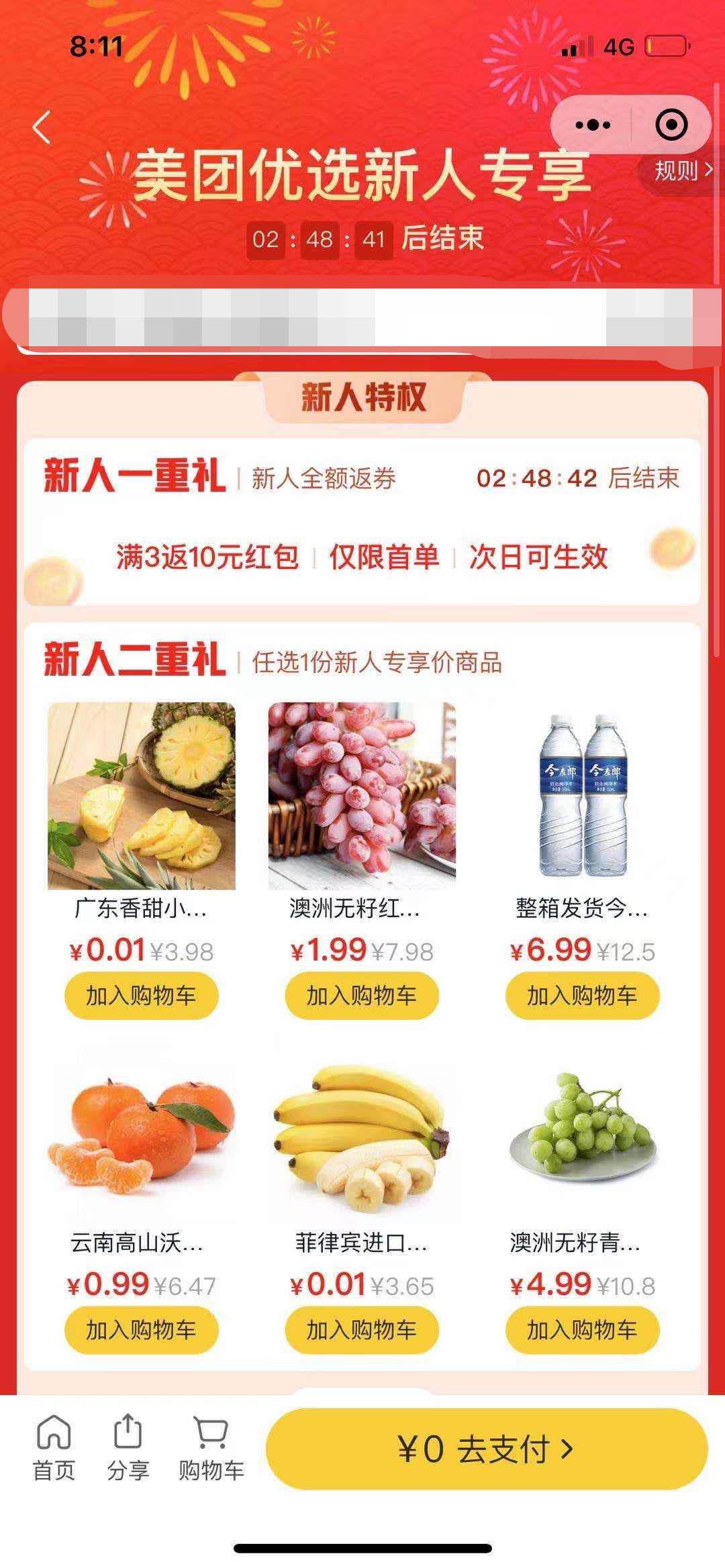The image size is (725, 1568).
Task: Expand the 规则 rules panel
Action: pos(678,172)
